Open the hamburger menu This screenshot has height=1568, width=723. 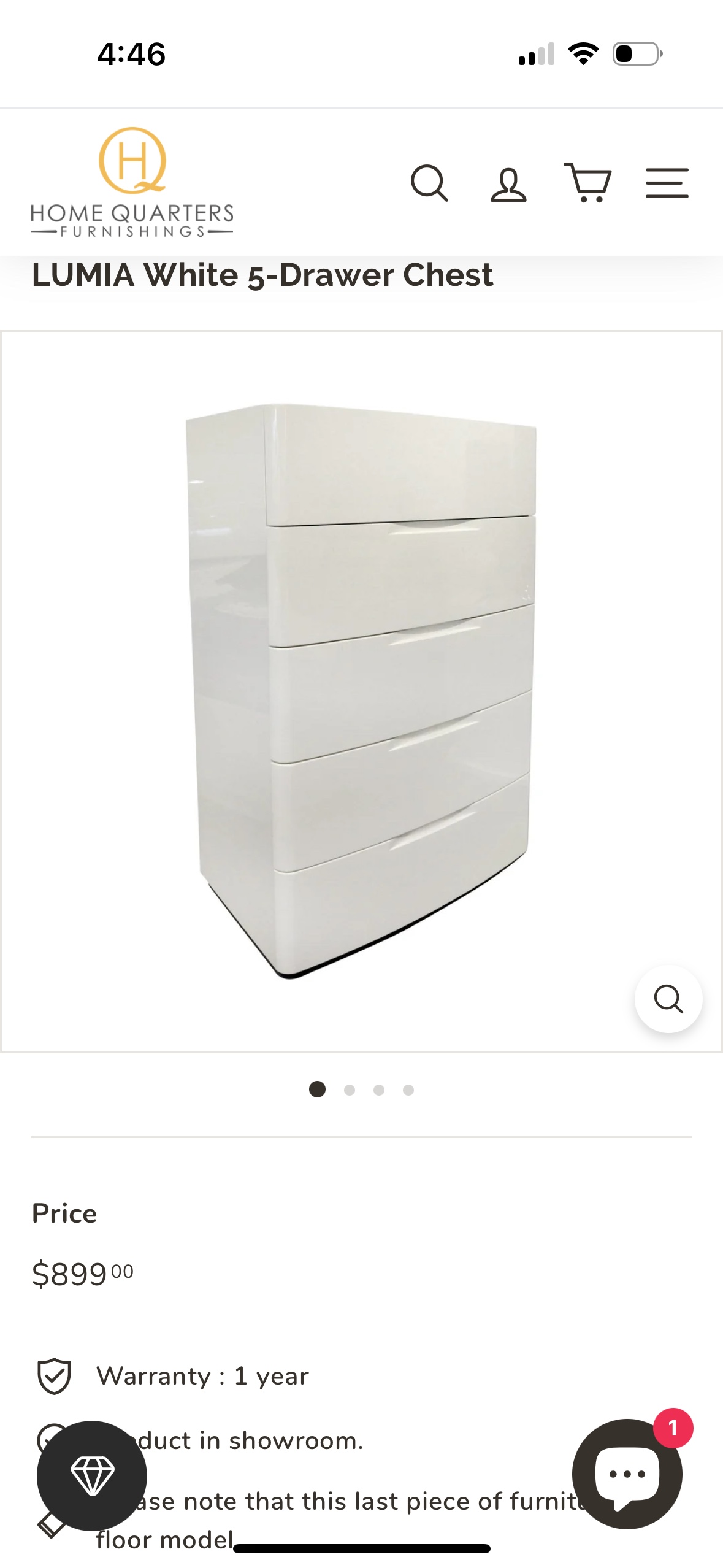pyautogui.click(x=667, y=183)
